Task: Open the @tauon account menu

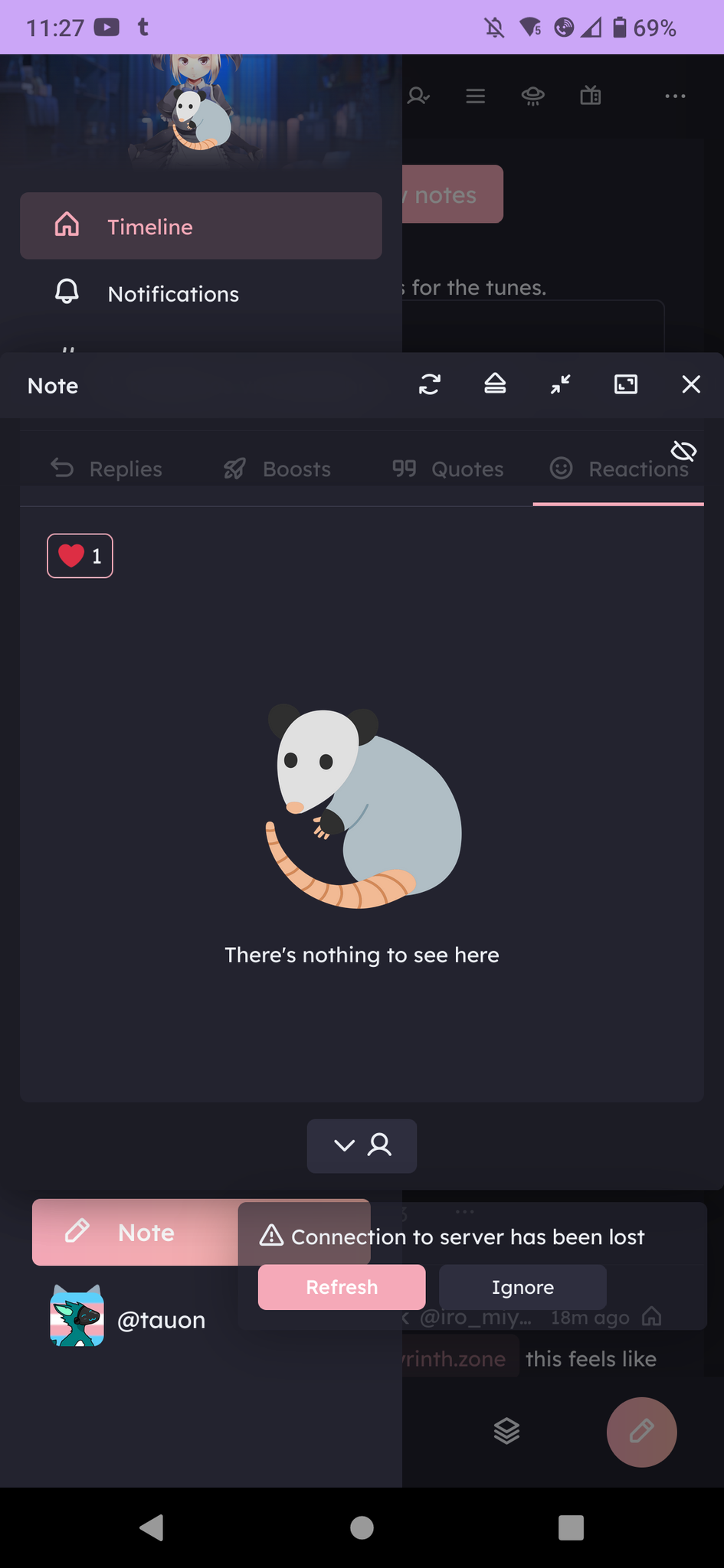Action: tap(128, 1320)
